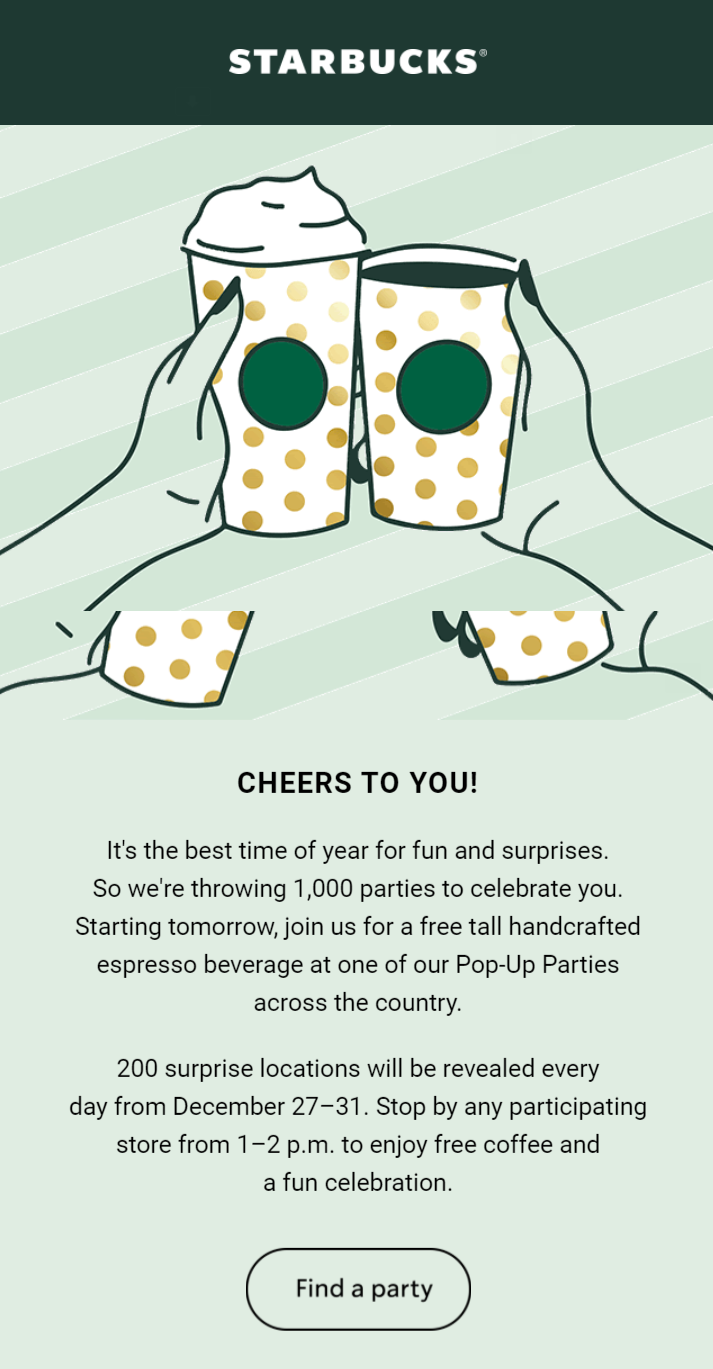Tap the Find a party button

pyautogui.click(x=358, y=1288)
